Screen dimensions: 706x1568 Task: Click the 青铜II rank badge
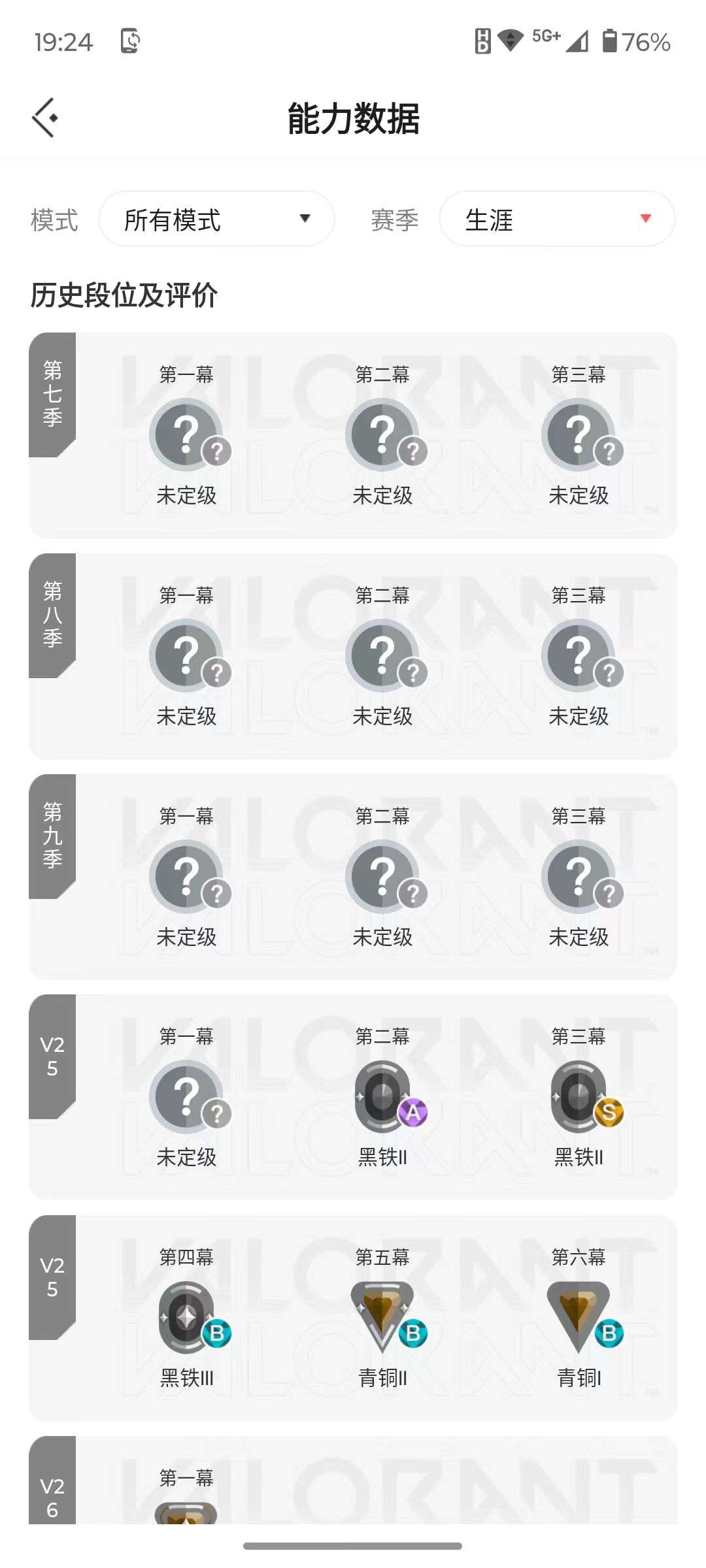point(384,1315)
